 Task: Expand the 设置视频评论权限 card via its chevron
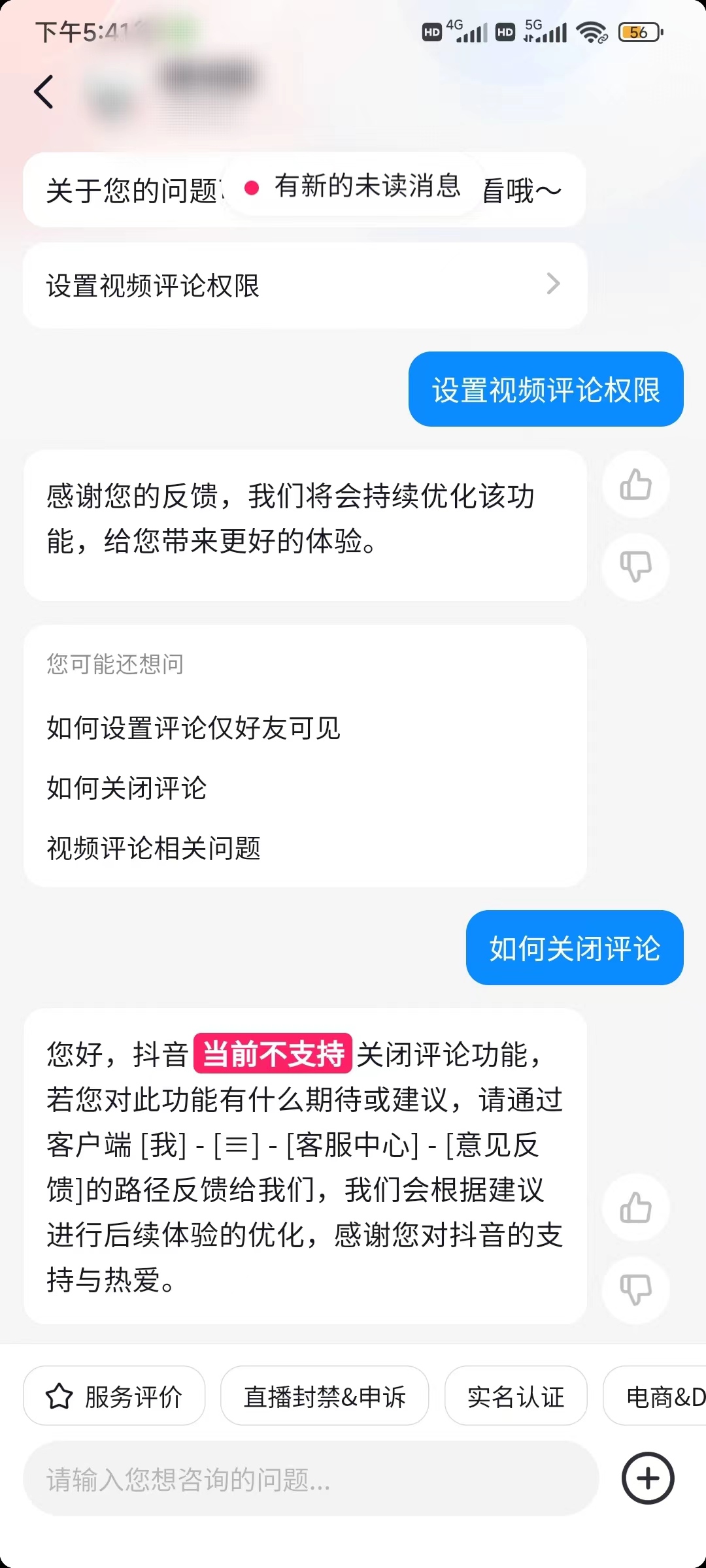pyautogui.click(x=554, y=284)
